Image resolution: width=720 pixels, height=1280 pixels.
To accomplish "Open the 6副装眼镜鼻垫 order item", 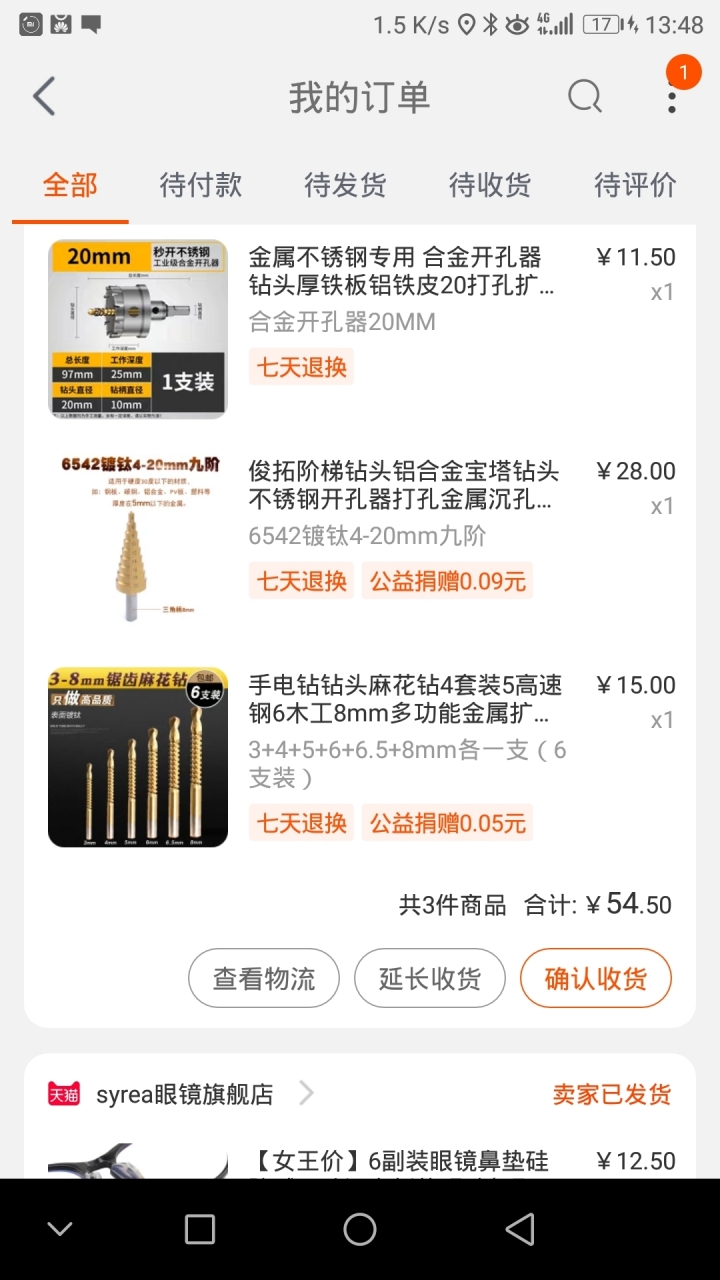I will pos(400,1161).
